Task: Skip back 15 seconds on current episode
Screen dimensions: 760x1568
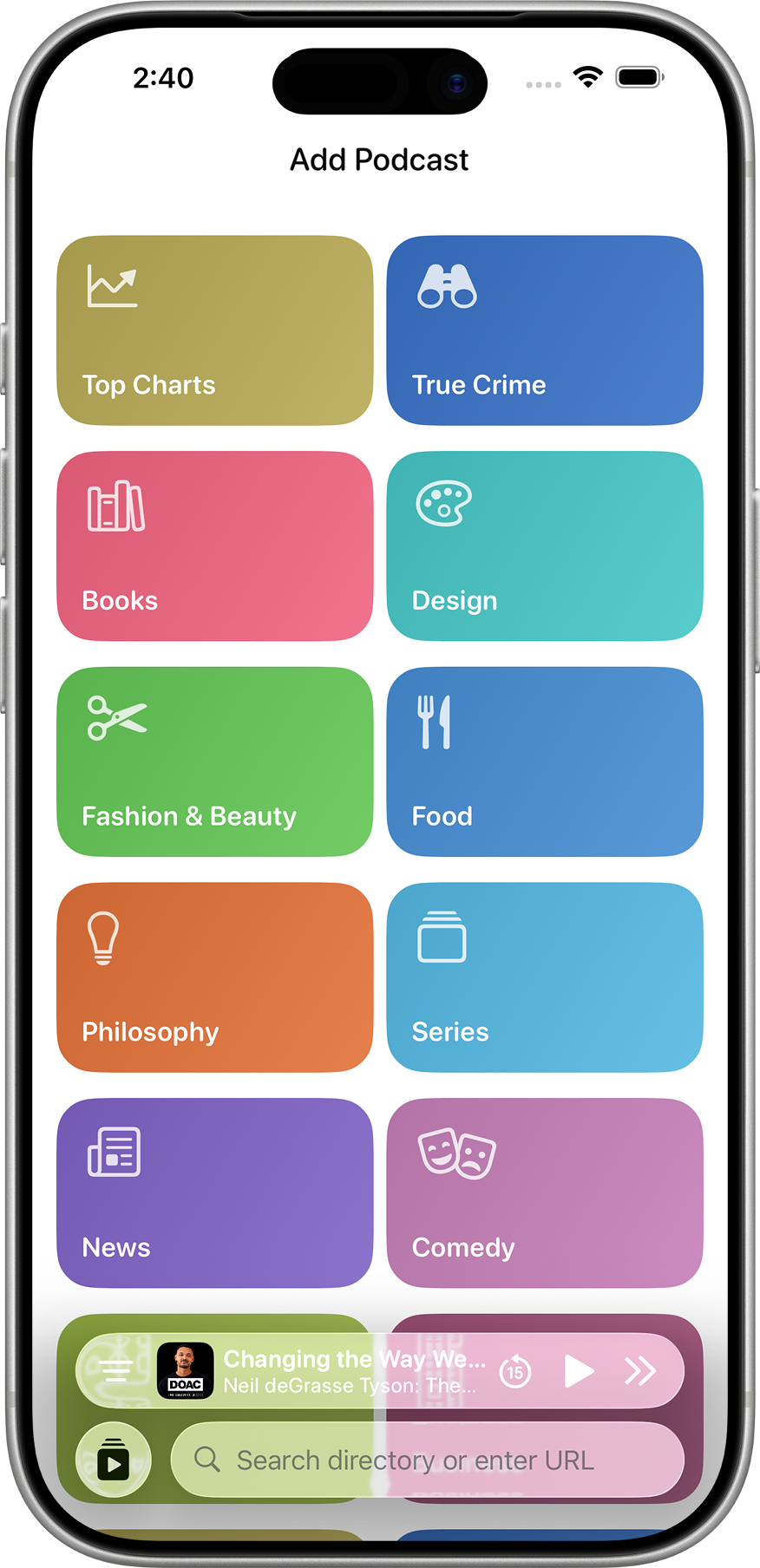Action: (515, 1370)
